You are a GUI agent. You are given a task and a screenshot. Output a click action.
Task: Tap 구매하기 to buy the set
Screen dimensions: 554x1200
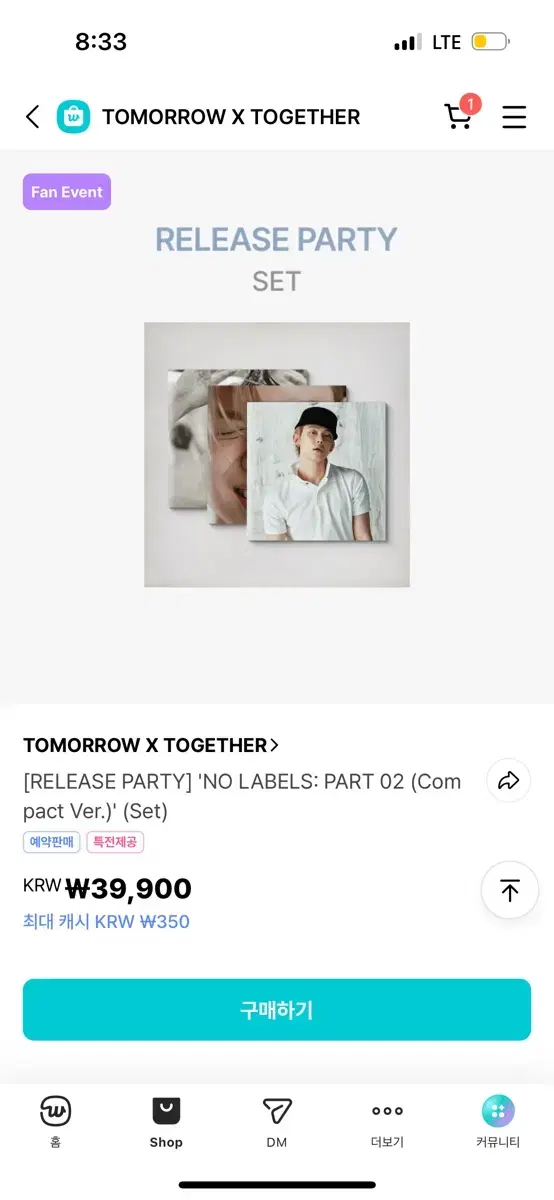pyautogui.click(x=277, y=1010)
